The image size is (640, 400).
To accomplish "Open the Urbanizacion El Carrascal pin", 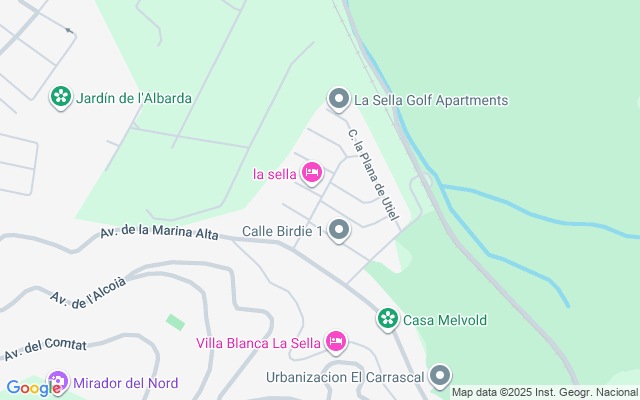I will point(439,377).
